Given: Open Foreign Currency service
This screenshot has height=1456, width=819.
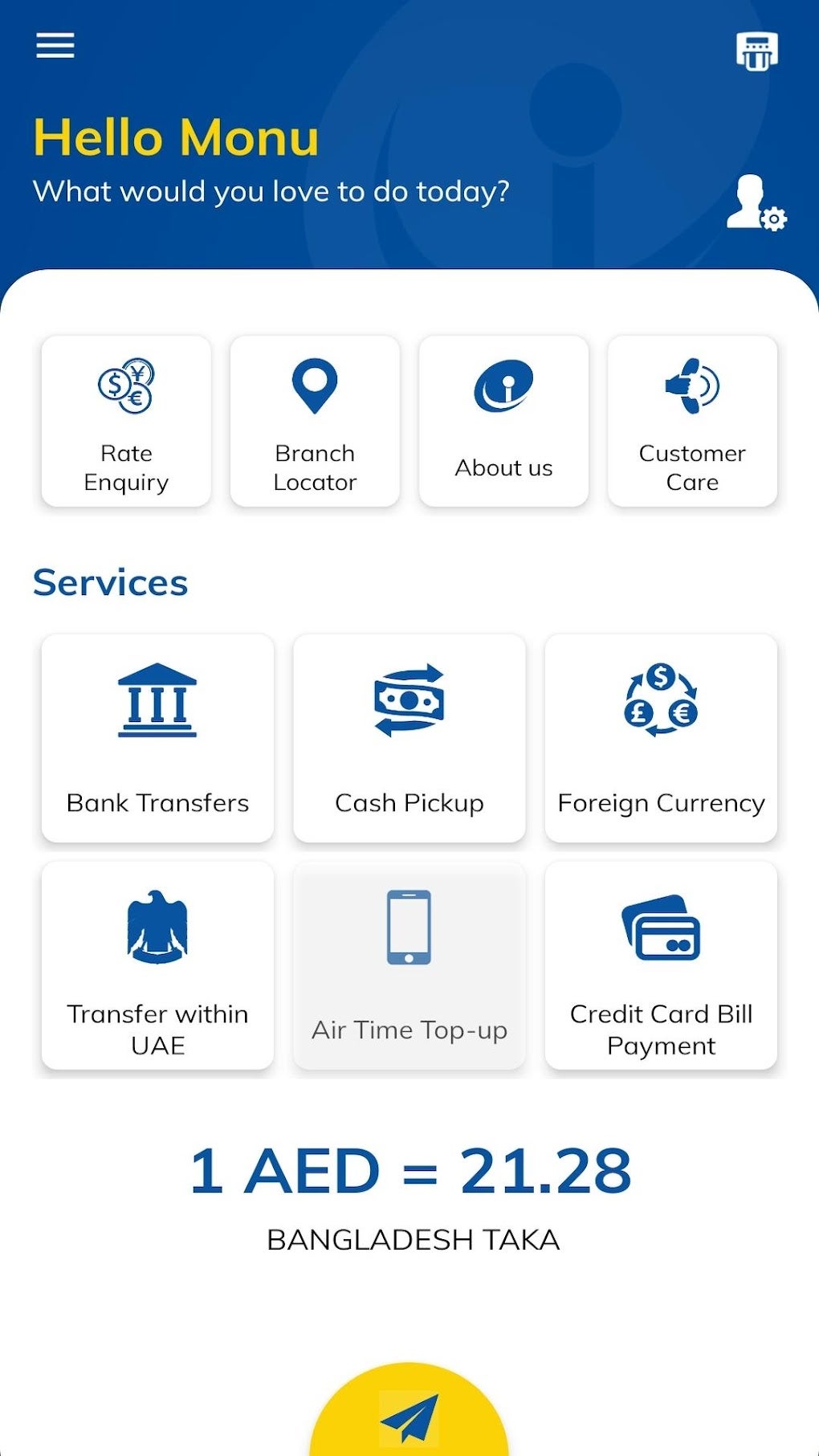Looking at the screenshot, I should 661,738.
